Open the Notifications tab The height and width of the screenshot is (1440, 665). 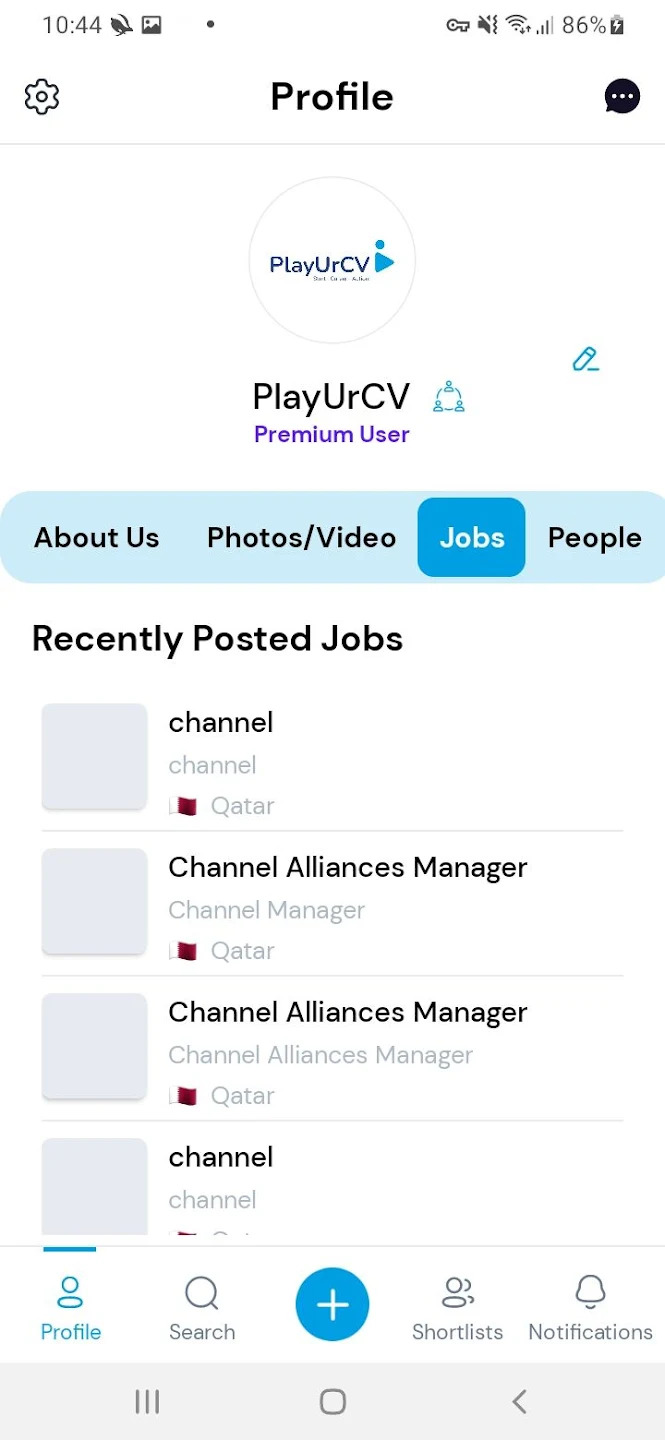[590, 1307]
